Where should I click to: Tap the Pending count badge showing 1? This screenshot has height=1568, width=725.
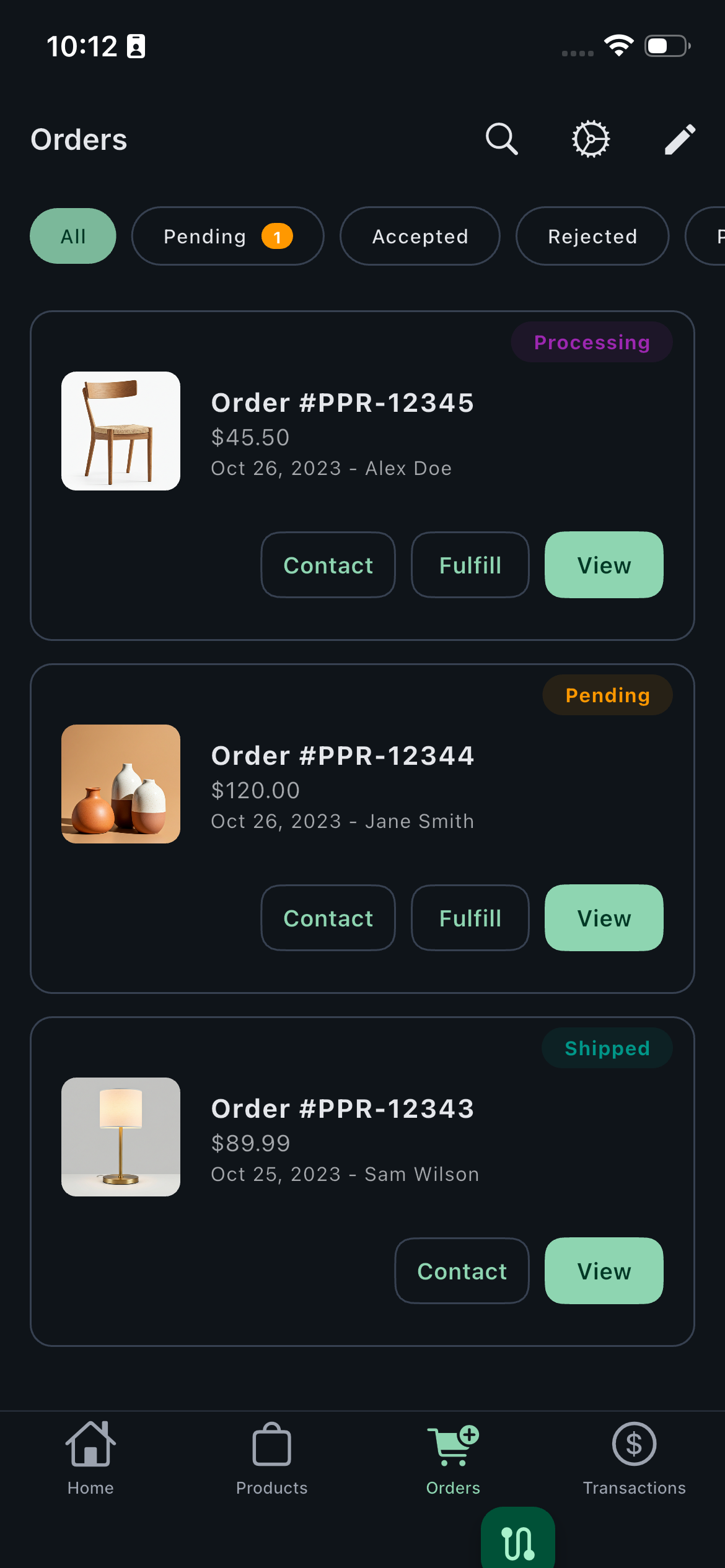(x=277, y=236)
